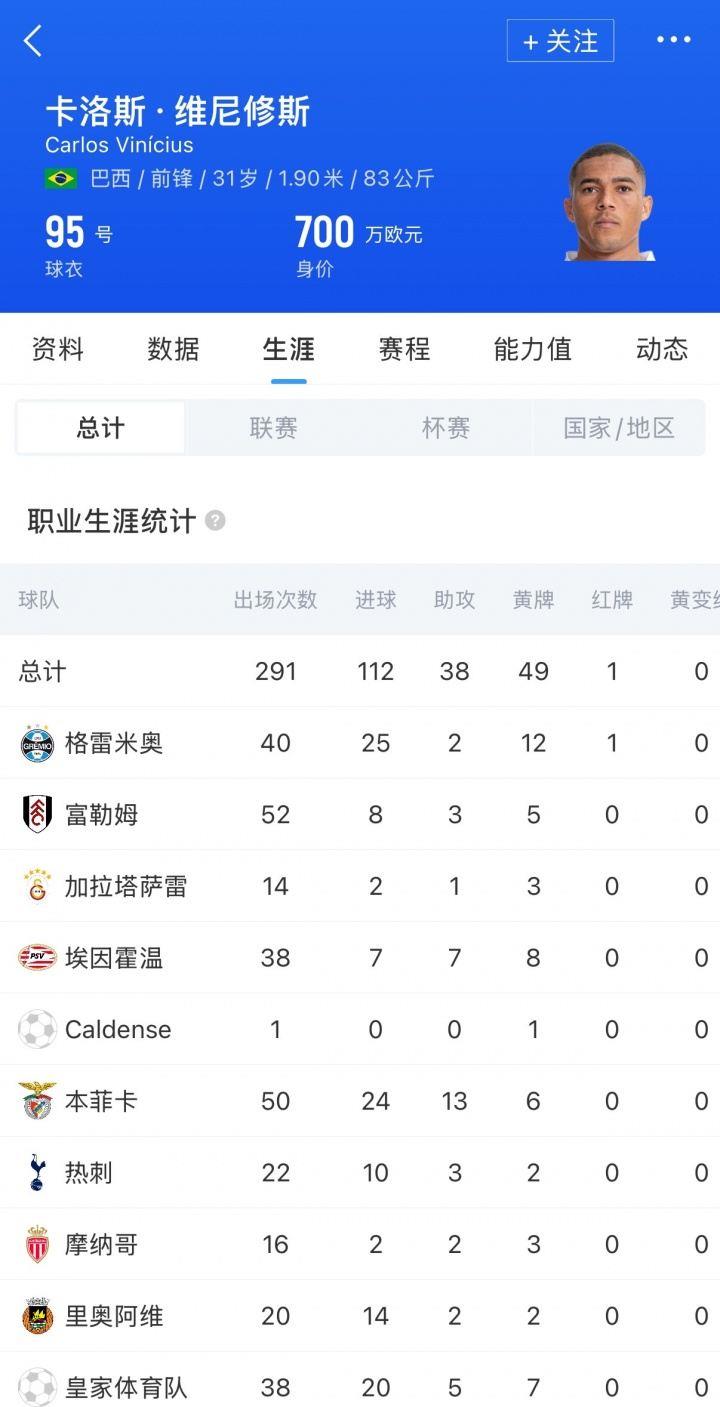Screen dimensions: 720x1407
Task: Select the 国家/地区 segment
Action: [619, 428]
